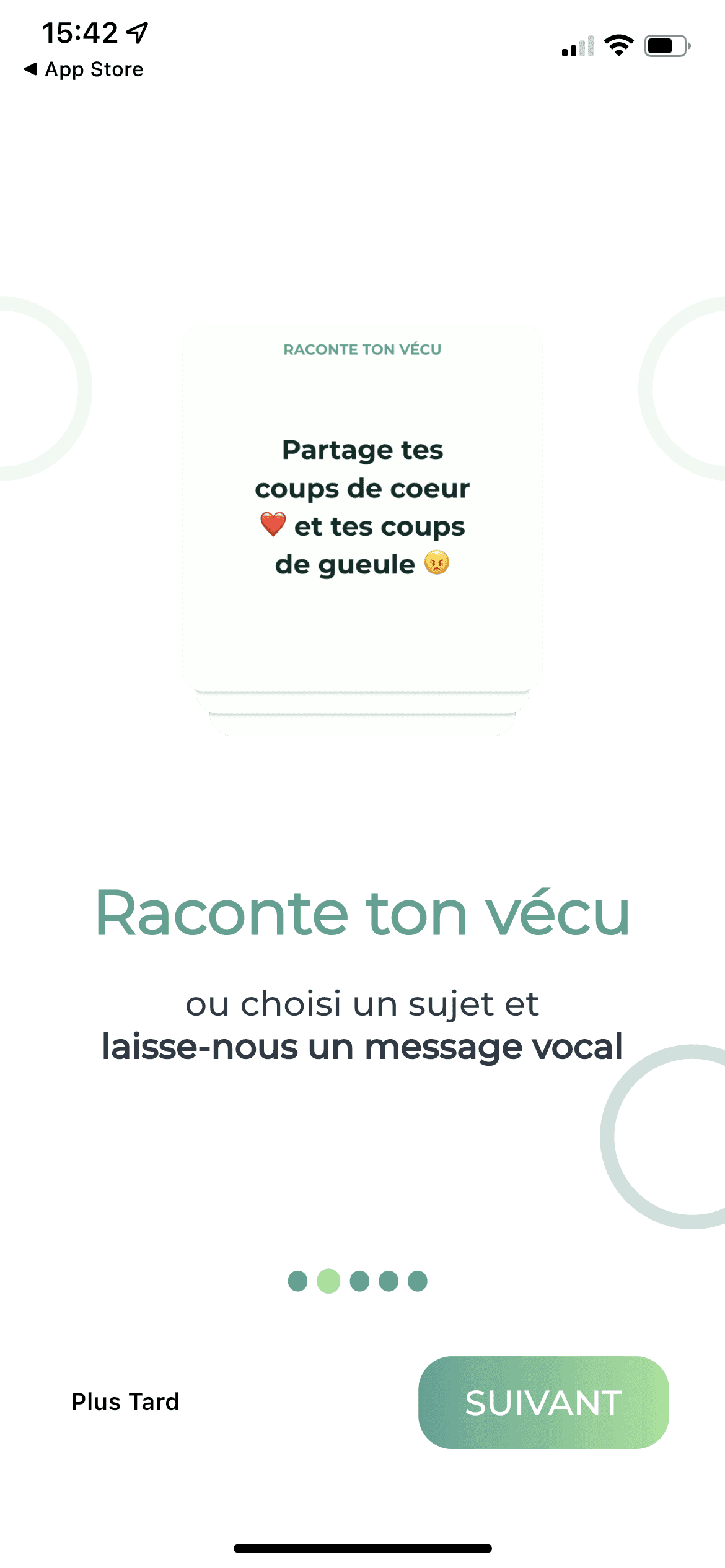
Task: Select the first page indicator dot
Action: click(297, 1281)
